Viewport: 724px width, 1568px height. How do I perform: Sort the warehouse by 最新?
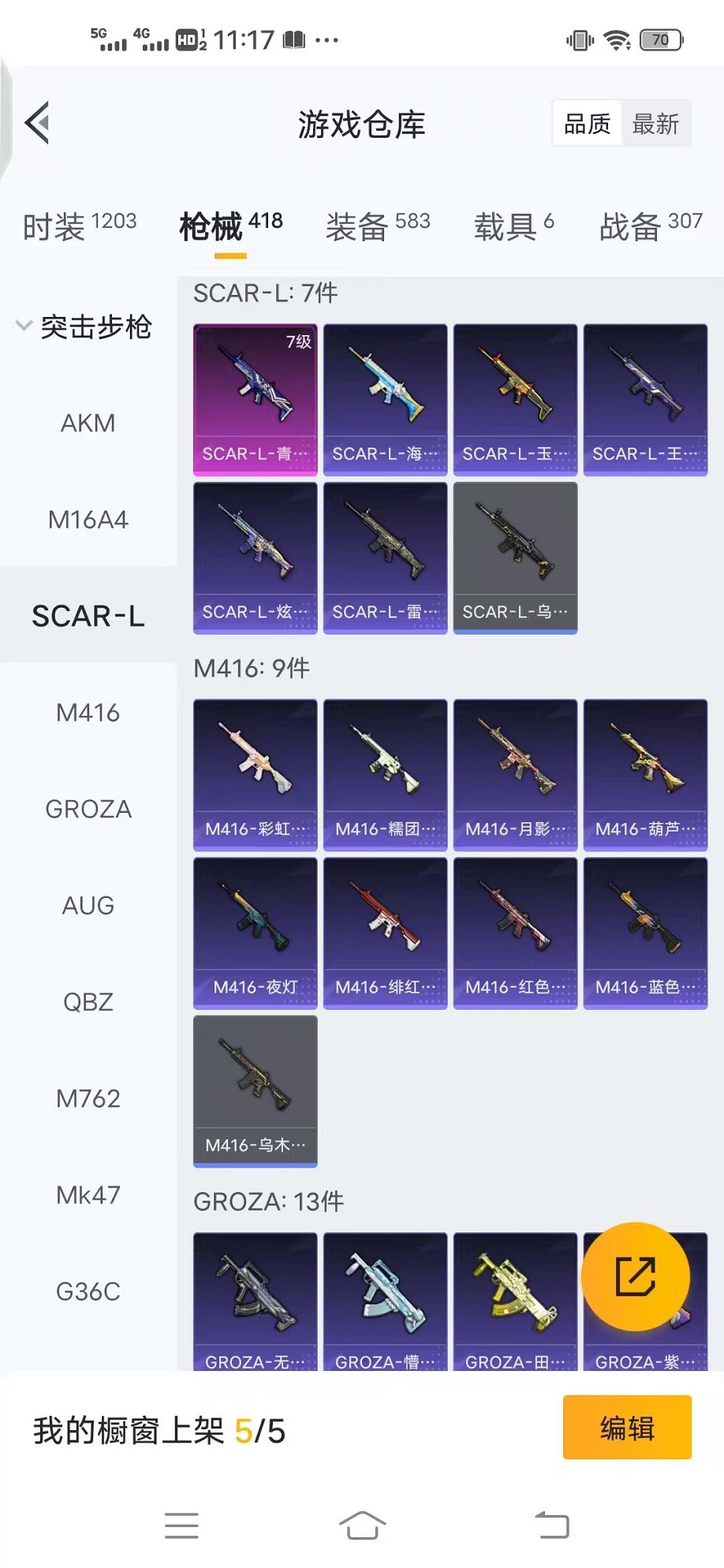point(655,124)
